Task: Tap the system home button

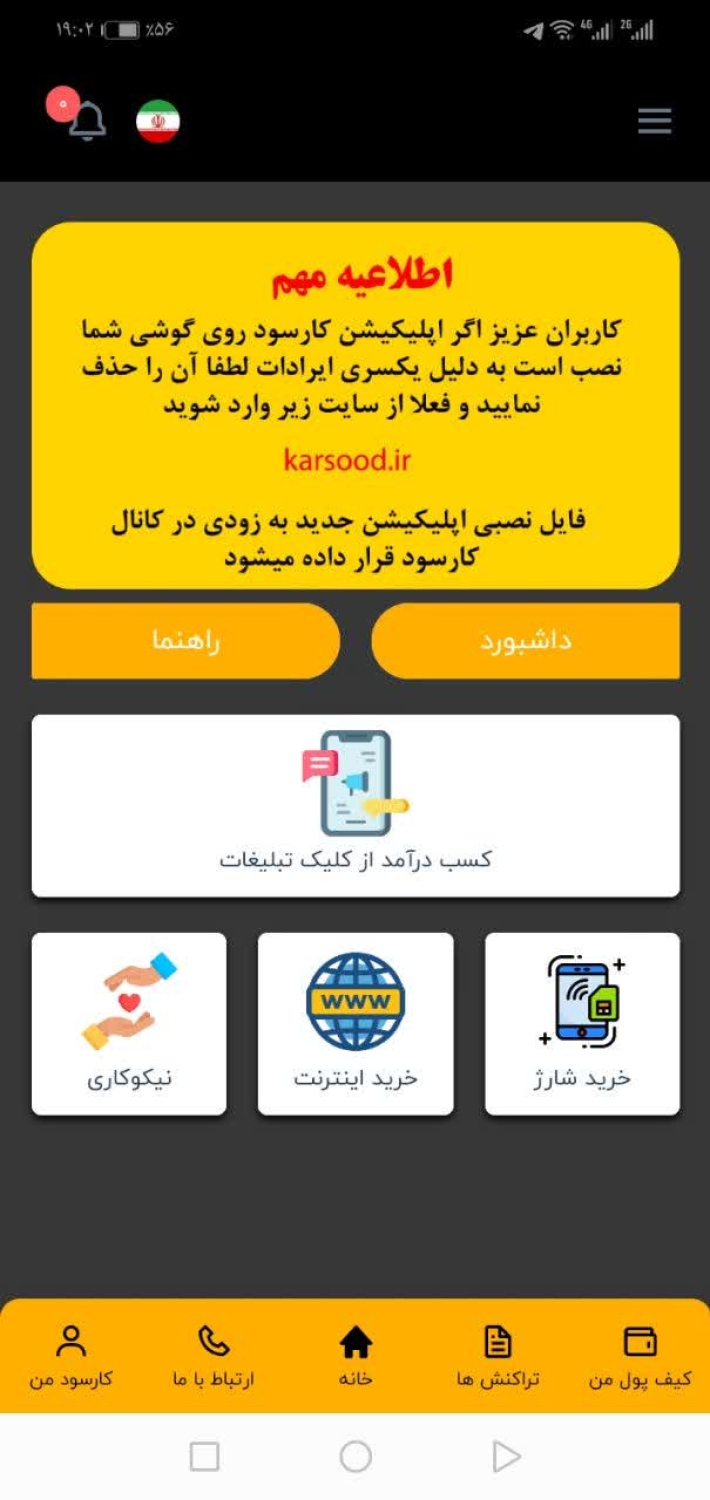Action: click(355, 1457)
